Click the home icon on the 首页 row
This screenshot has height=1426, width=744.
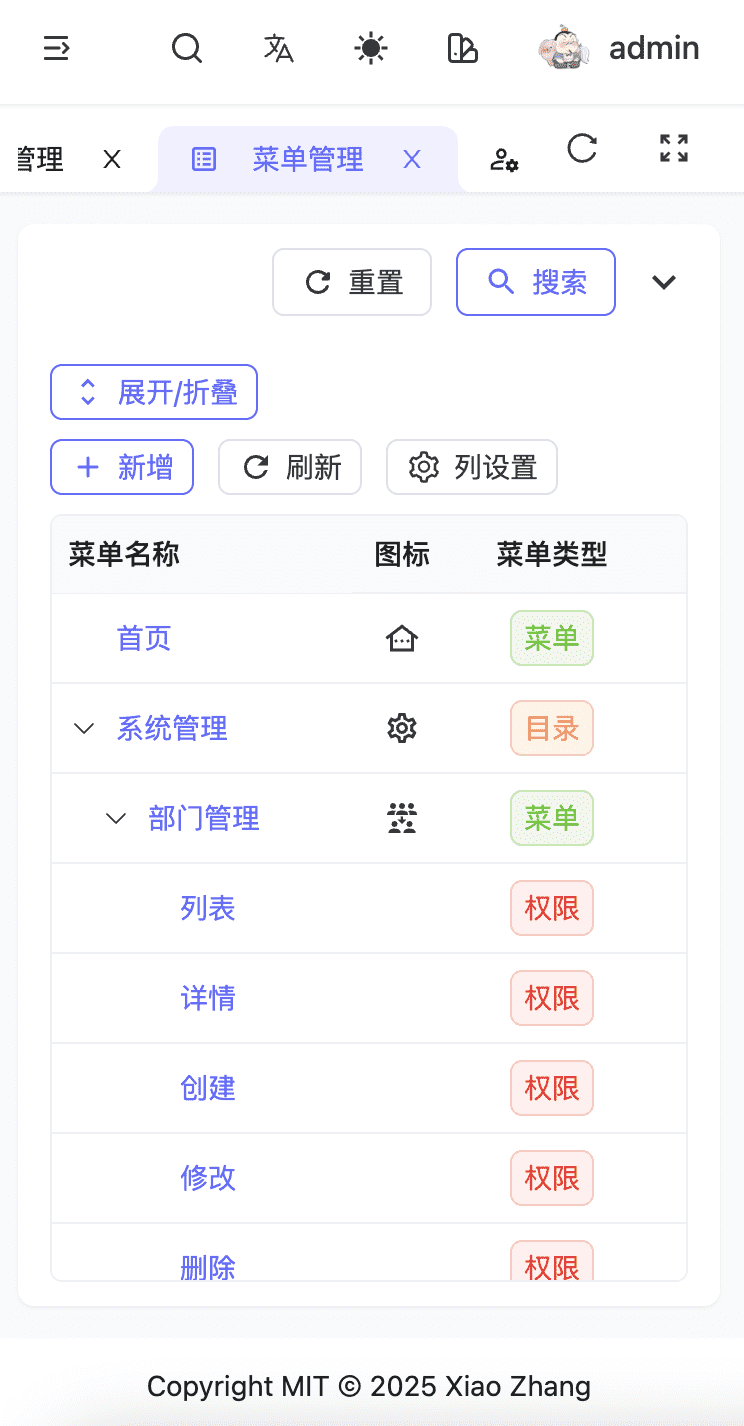pyautogui.click(x=401, y=637)
